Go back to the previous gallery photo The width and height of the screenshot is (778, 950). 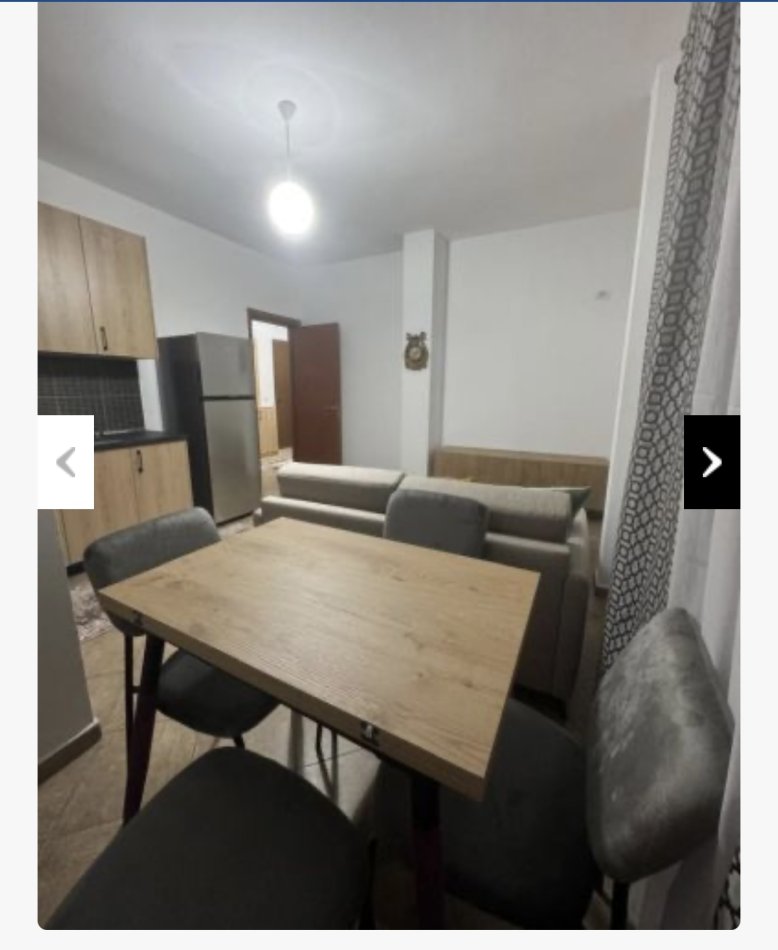tap(66, 462)
